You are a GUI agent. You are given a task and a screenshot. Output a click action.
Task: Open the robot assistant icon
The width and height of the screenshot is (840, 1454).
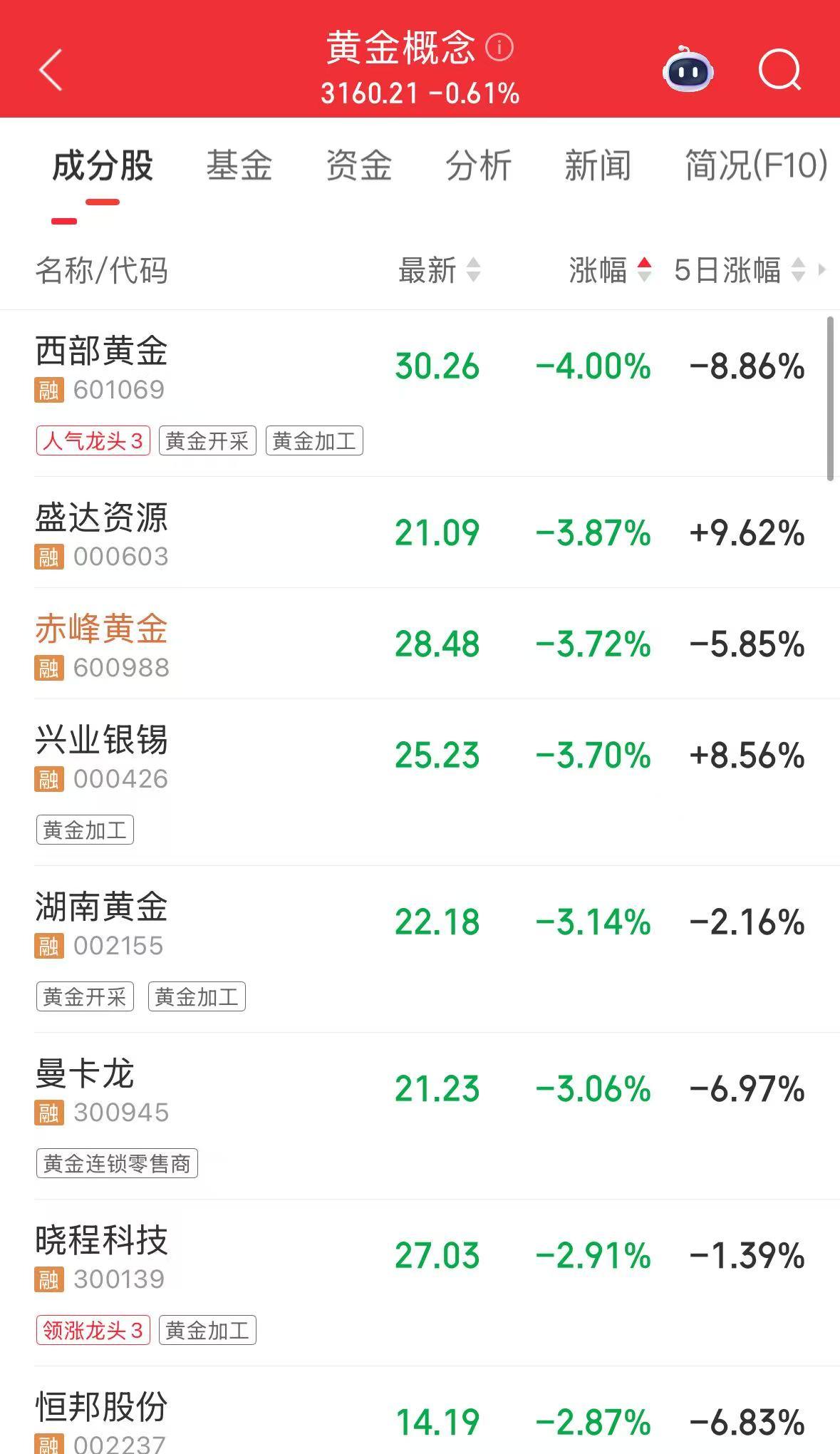688,70
